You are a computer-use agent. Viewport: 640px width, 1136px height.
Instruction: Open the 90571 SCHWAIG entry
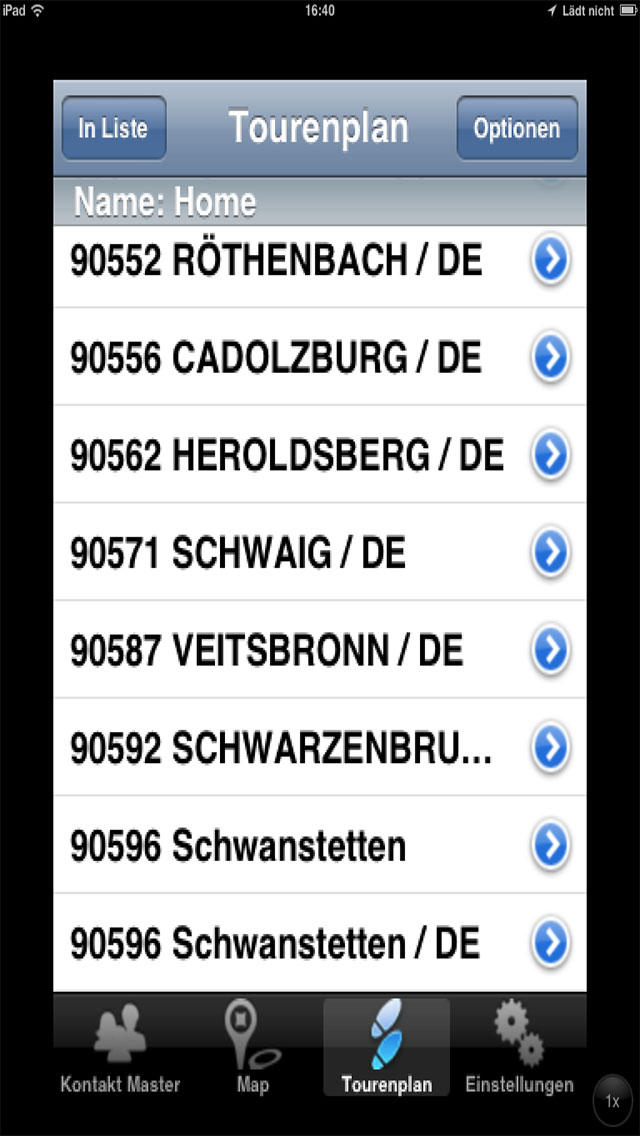click(320, 552)
